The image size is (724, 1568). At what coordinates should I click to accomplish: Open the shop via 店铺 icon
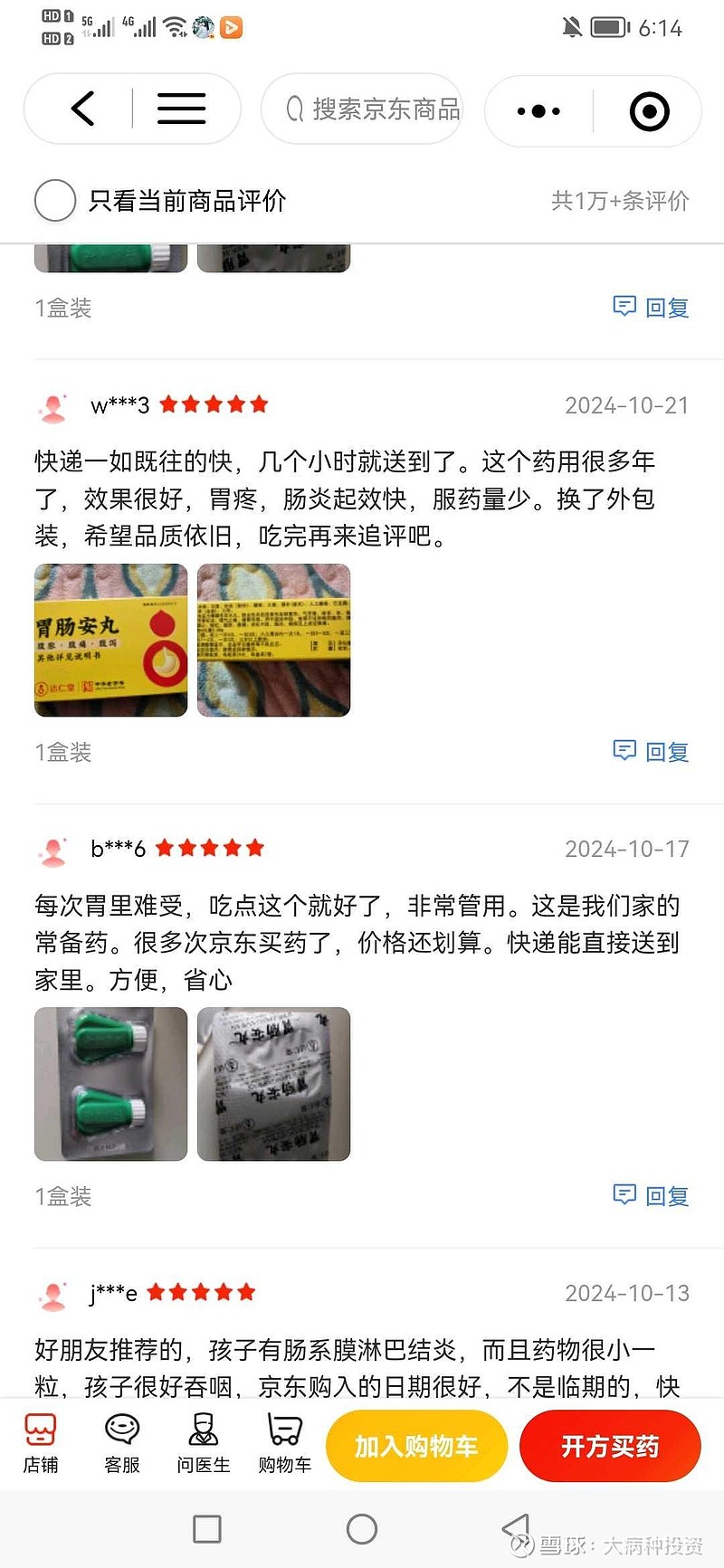click(x=40, y=1445)
